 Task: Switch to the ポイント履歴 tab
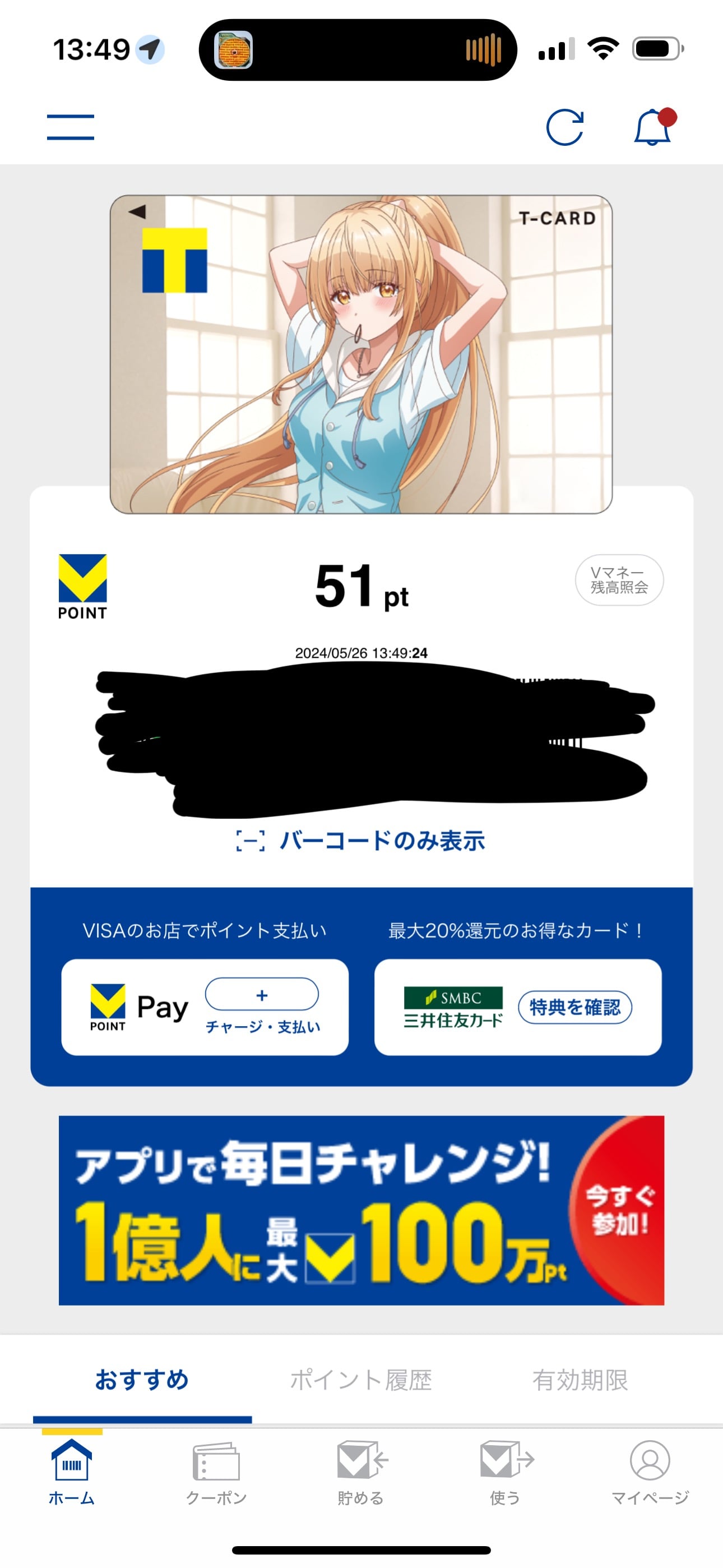(x=361, y=1380)
